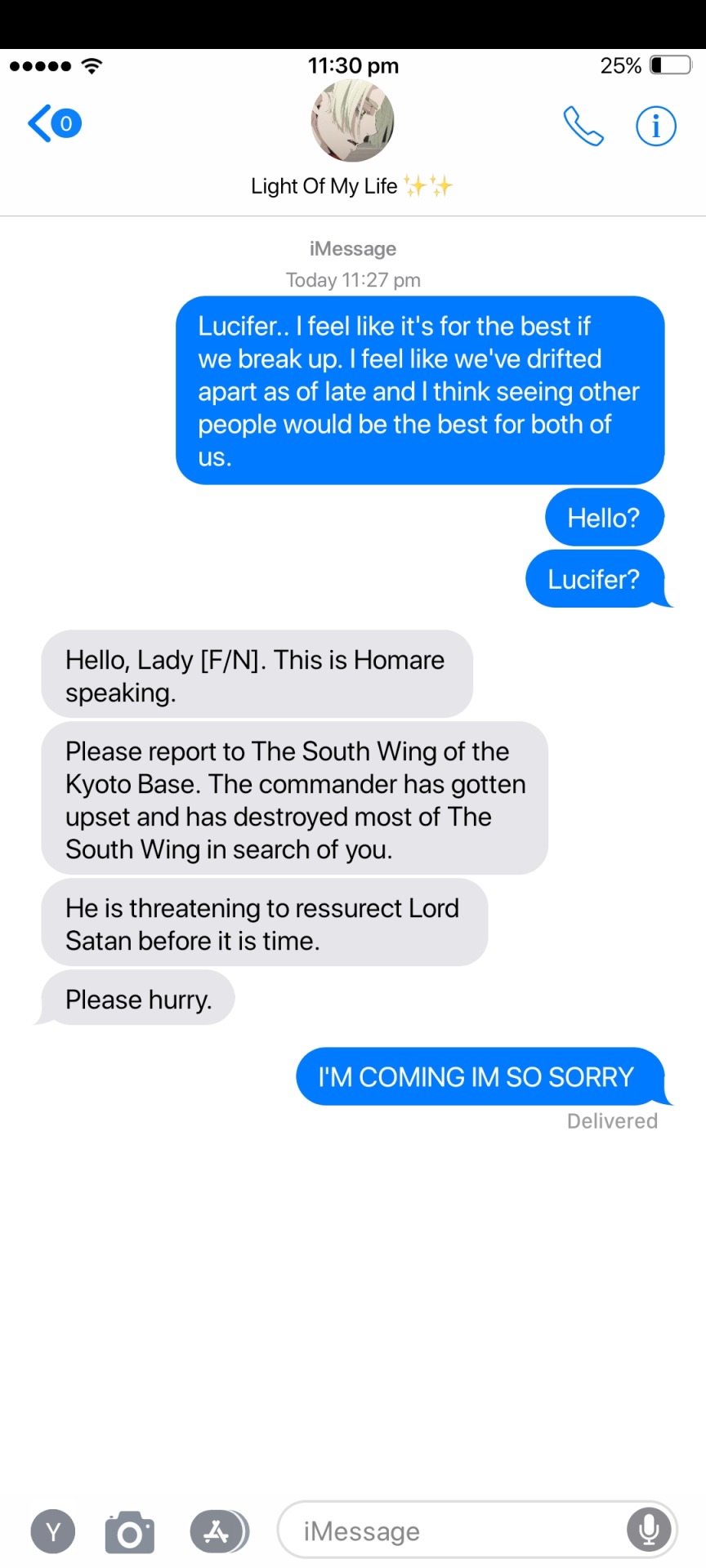Tap the Y icon beside the camera
This screenshot has height=1568, width=706.
[x=53, y=1531]
